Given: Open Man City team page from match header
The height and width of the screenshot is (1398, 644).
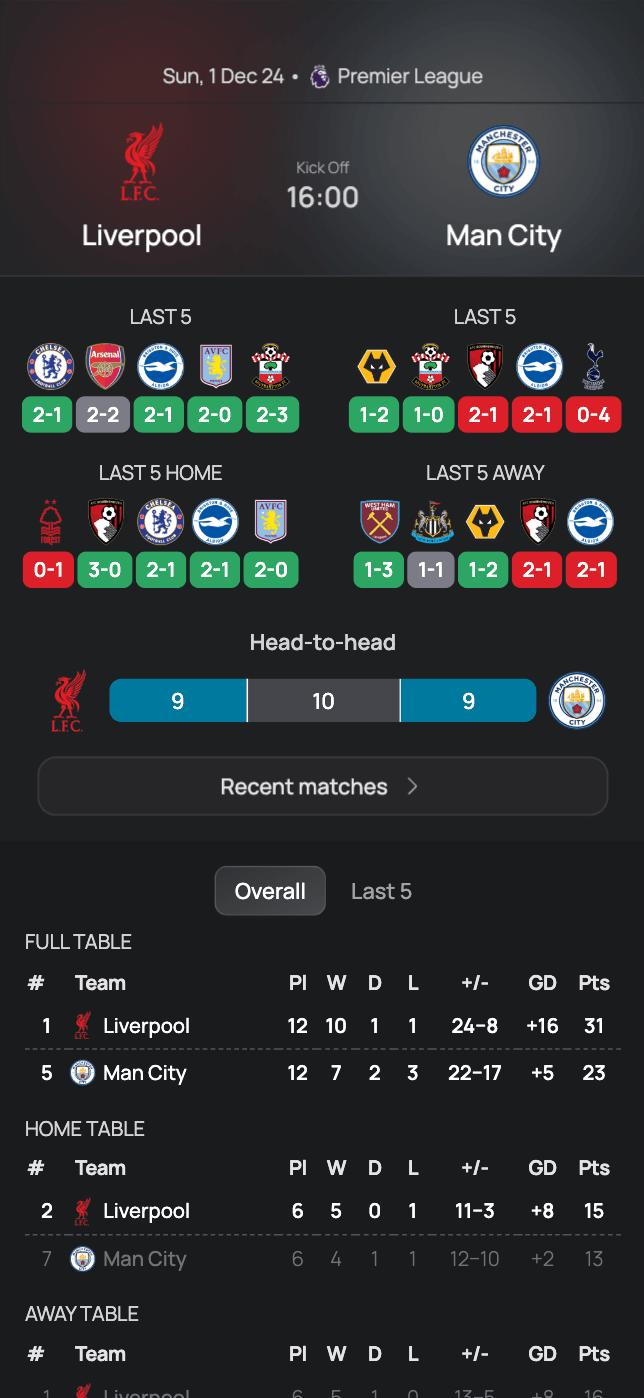Looking at the screenshot, I should tap(503, 190).
